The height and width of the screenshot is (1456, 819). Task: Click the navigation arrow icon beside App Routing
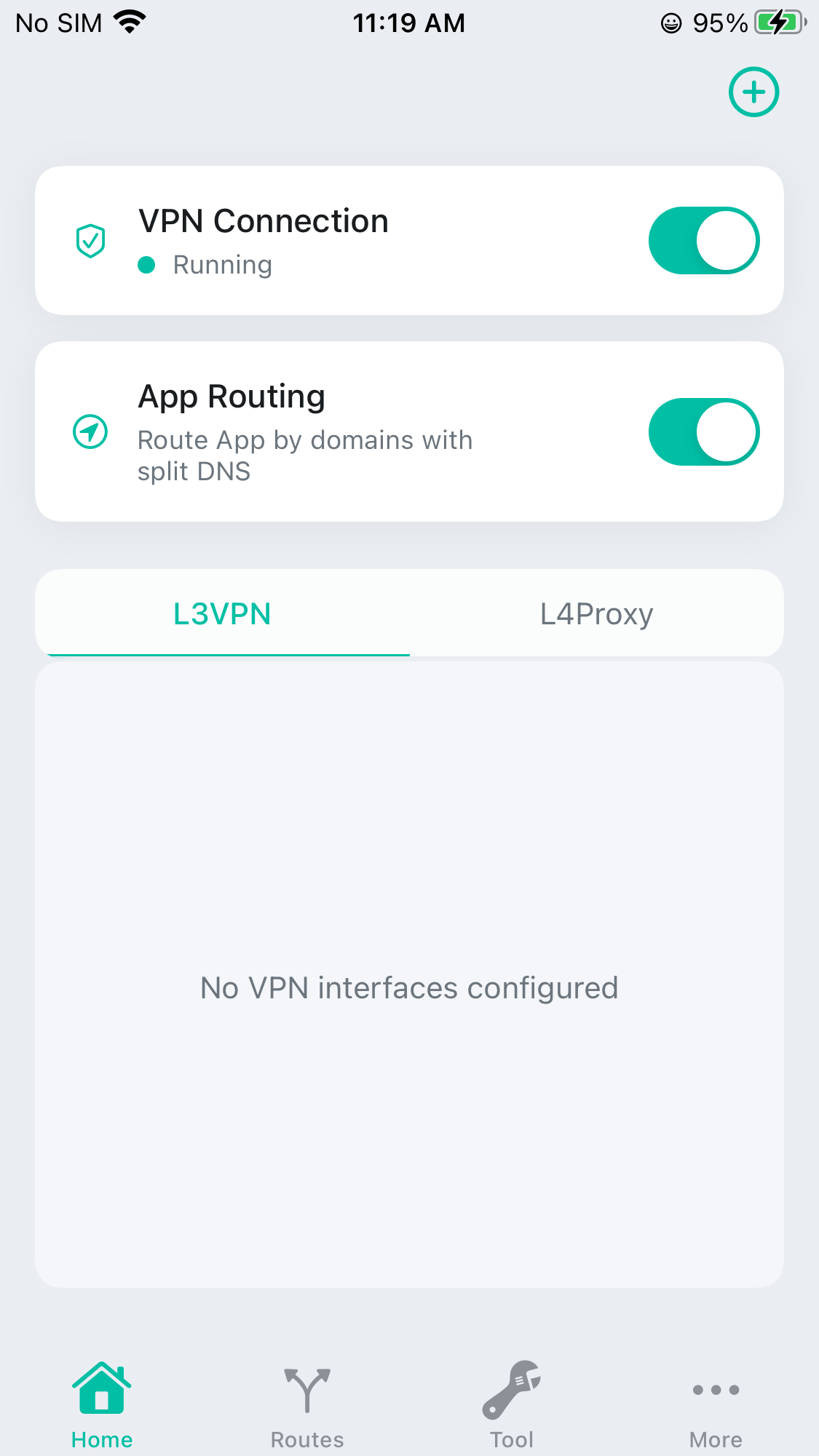(x=90, y=431)
